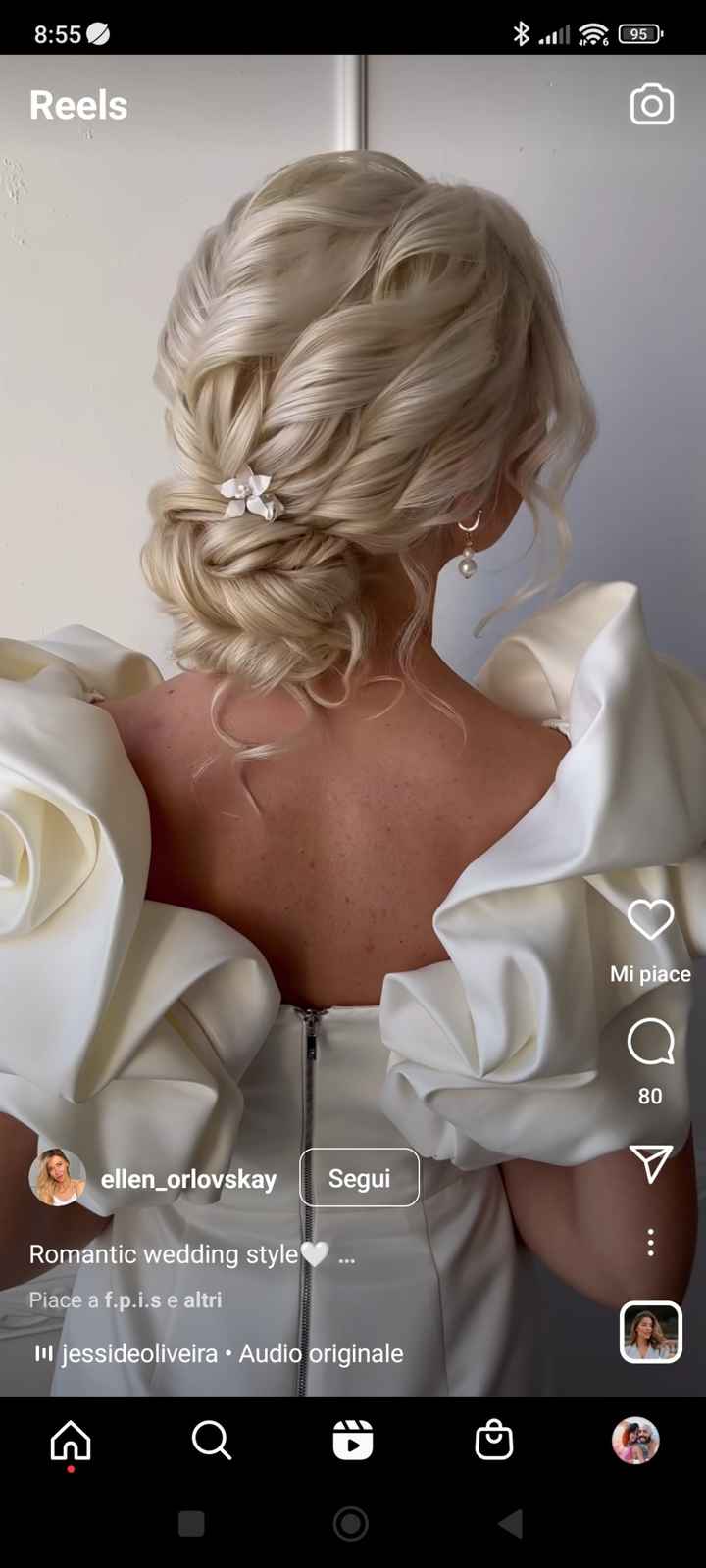Tap the system back button
The image size is (706, 1568).
coord(509,1524)
